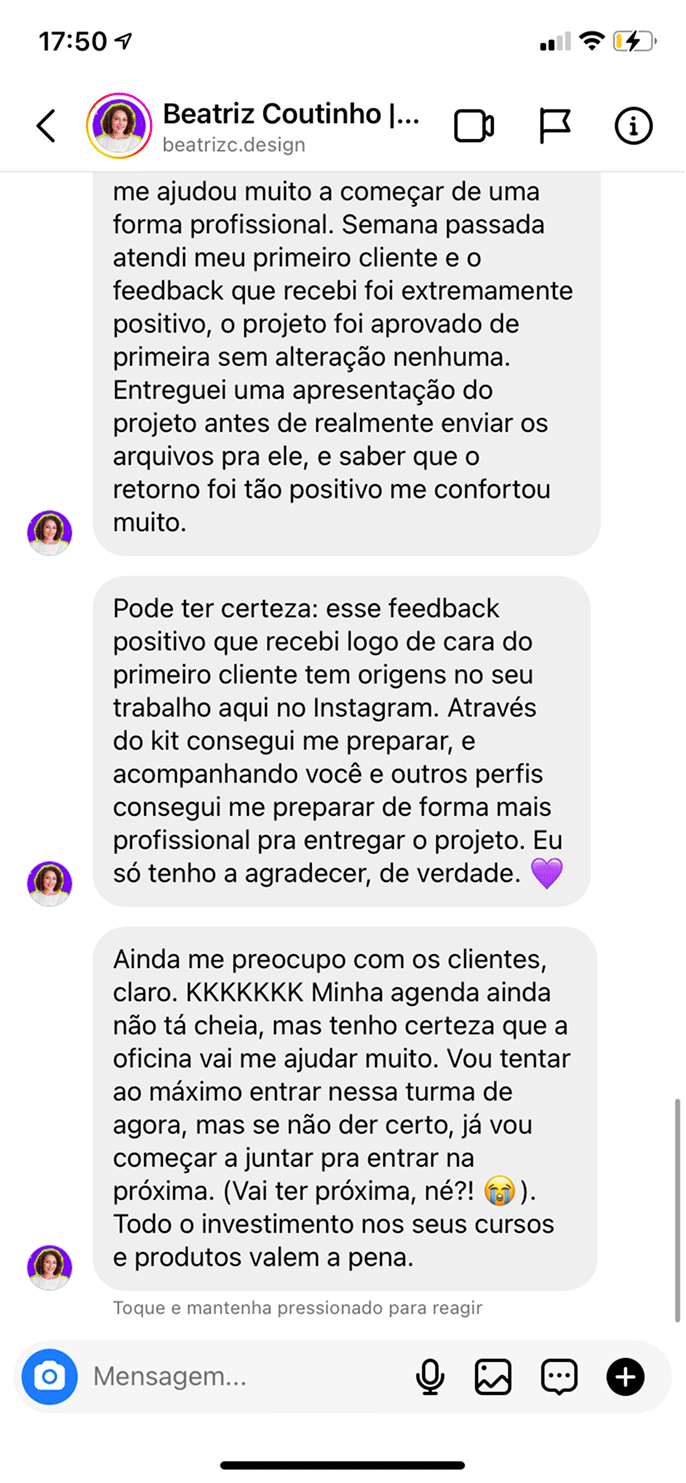The width and height of the screenshot is (686, 1483).
Task: Open conversation details info
Action: pyautogui.click(x=633, y=127)
